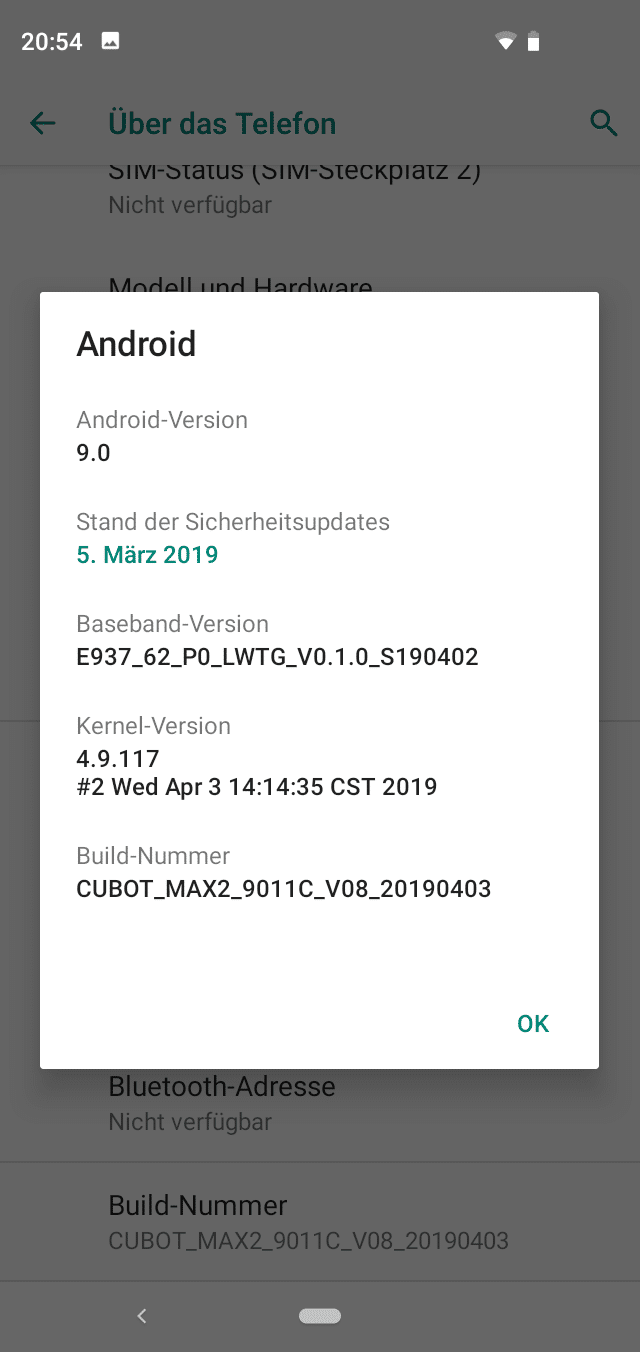Tap the system back button

click(x=142, y=1316)
